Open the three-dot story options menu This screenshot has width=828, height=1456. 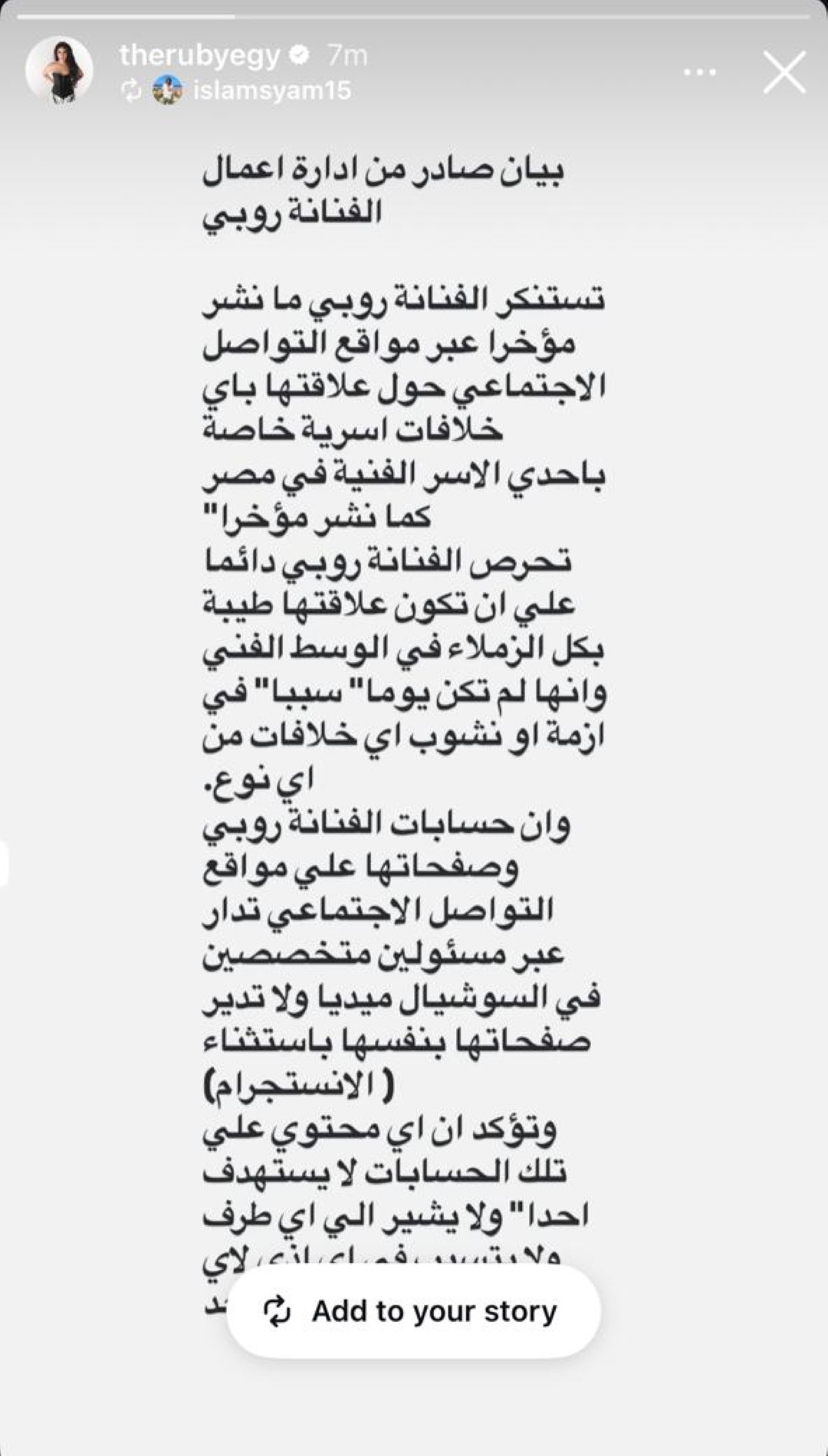(x=699, y=73)
